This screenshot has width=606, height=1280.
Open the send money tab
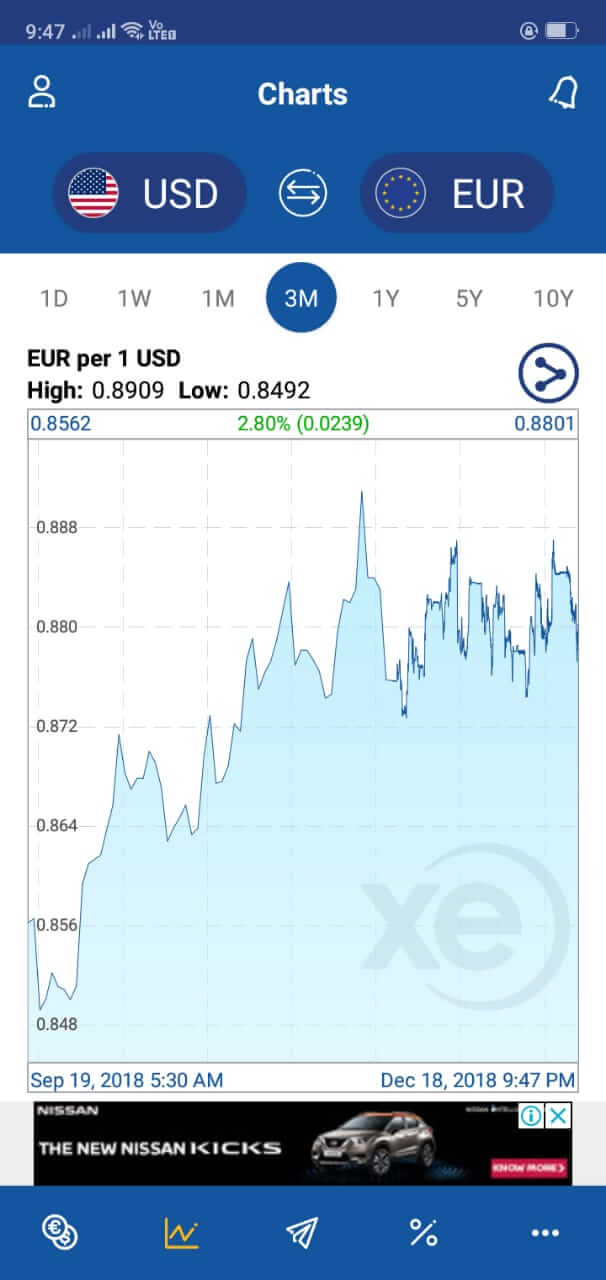pos(302,1233)
